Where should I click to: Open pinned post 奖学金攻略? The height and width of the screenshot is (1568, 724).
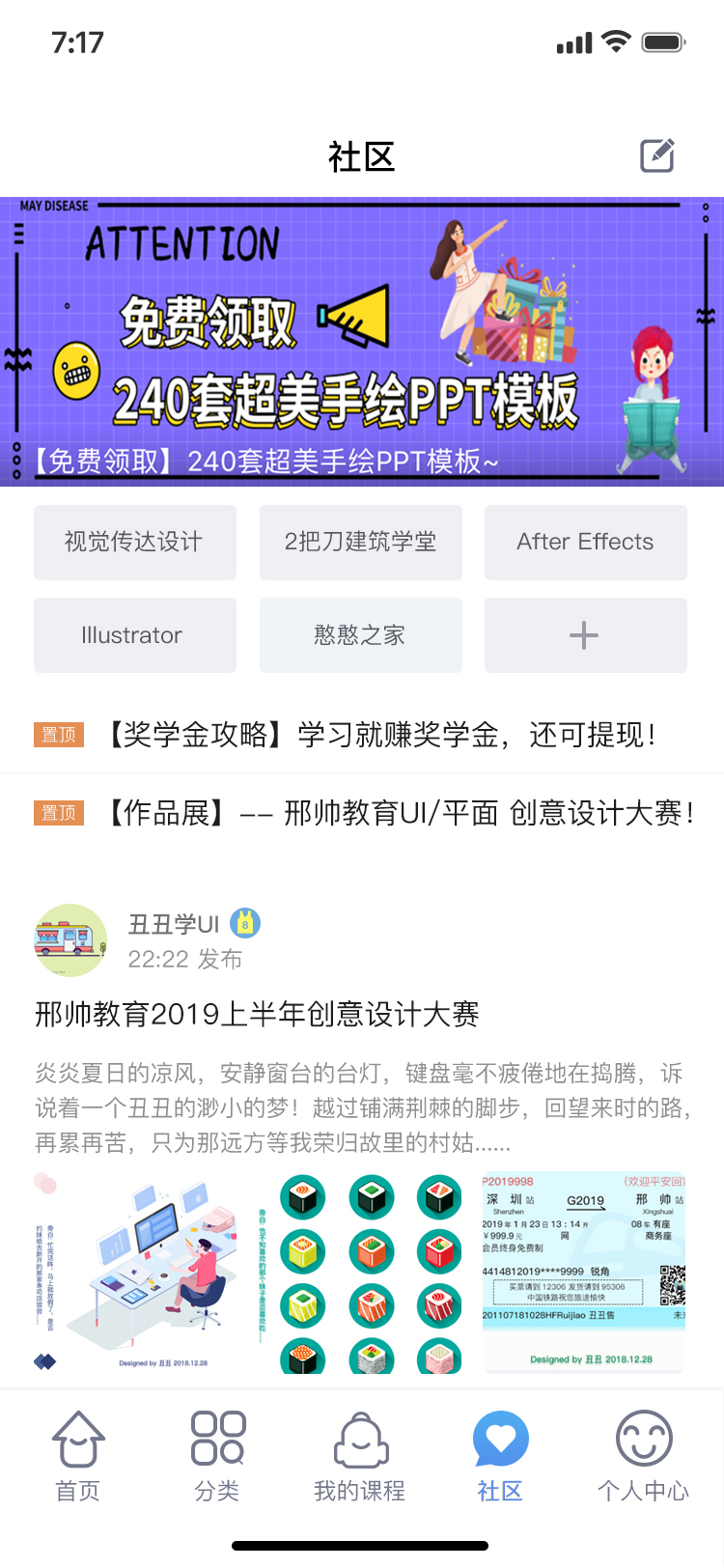tap(380, 735)
